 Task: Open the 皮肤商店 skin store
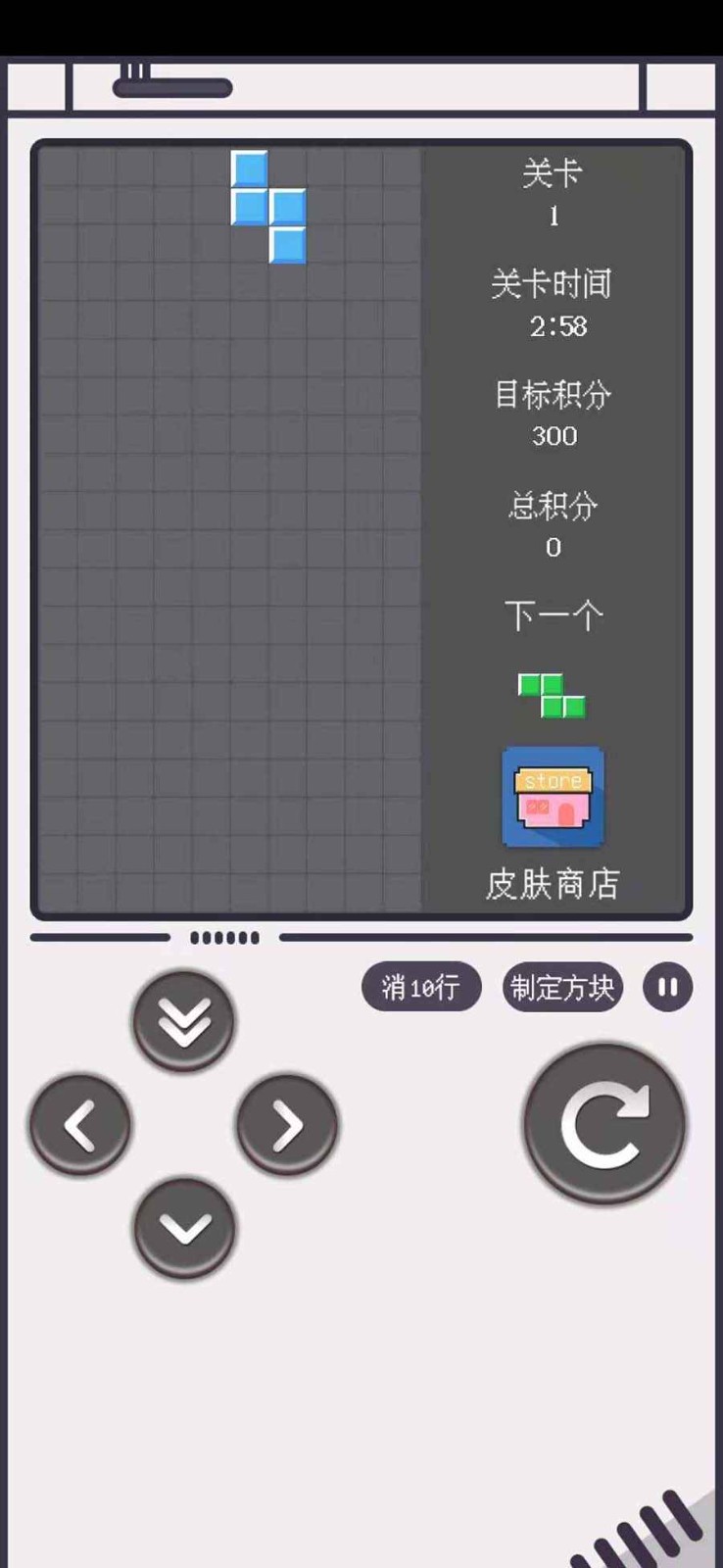553,798
